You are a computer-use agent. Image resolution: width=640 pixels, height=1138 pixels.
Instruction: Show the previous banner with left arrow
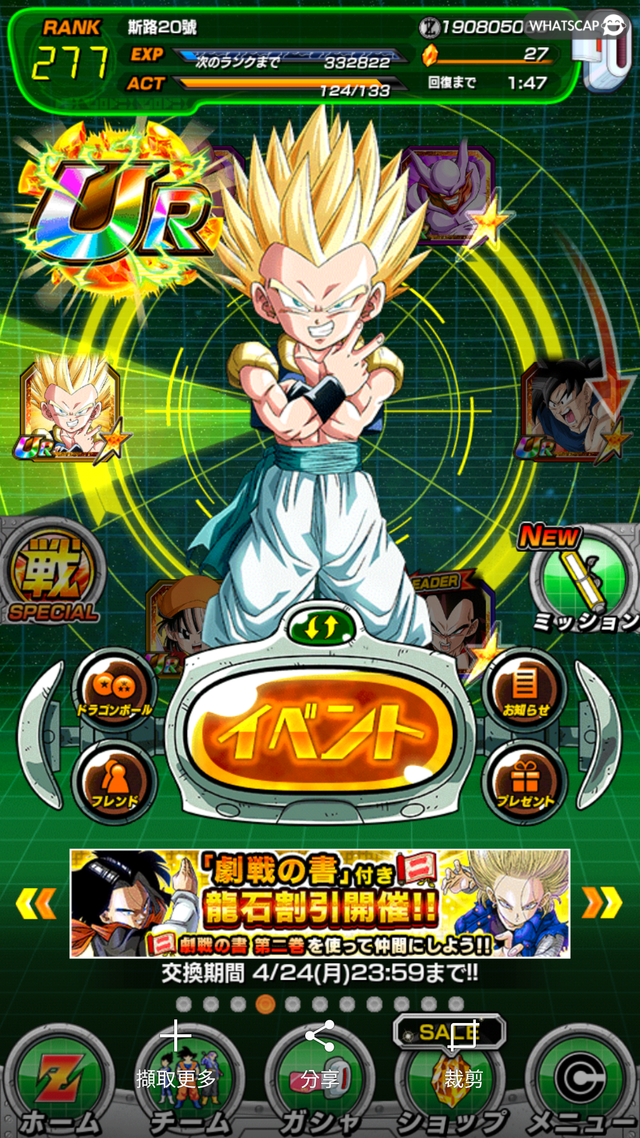[x=36, y=902]
